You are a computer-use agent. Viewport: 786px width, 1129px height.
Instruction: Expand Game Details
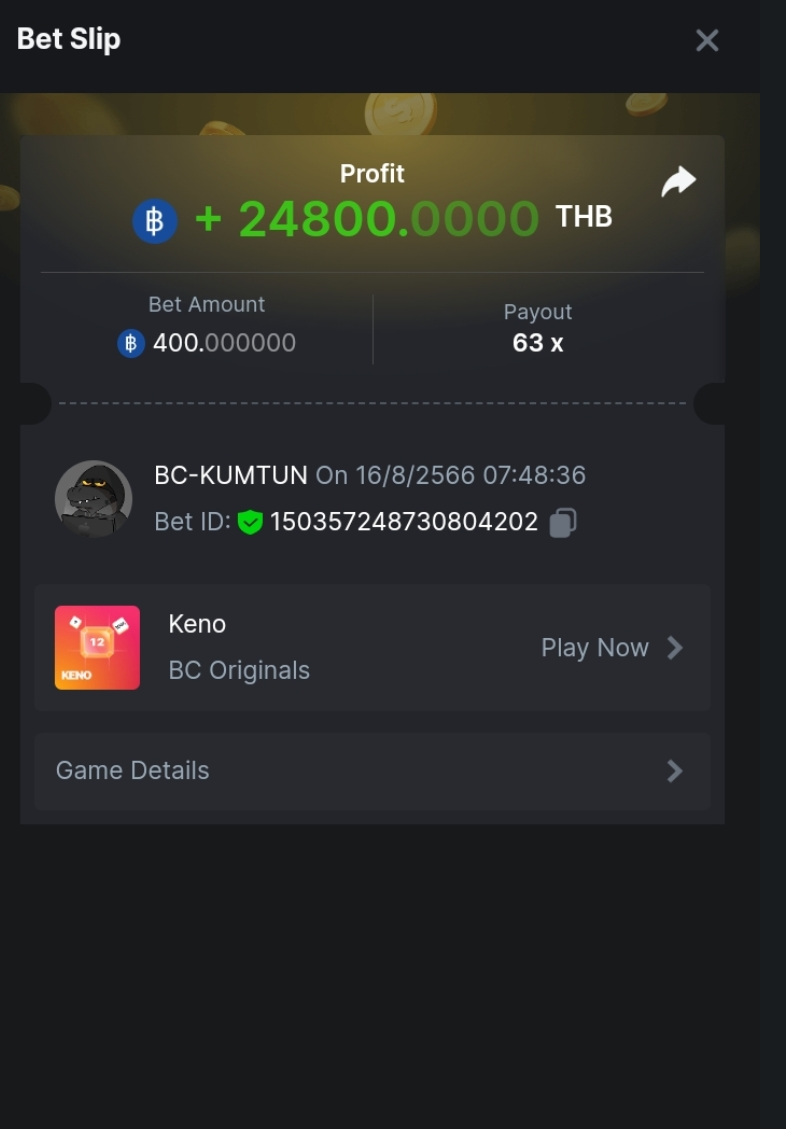pos(372,771)
